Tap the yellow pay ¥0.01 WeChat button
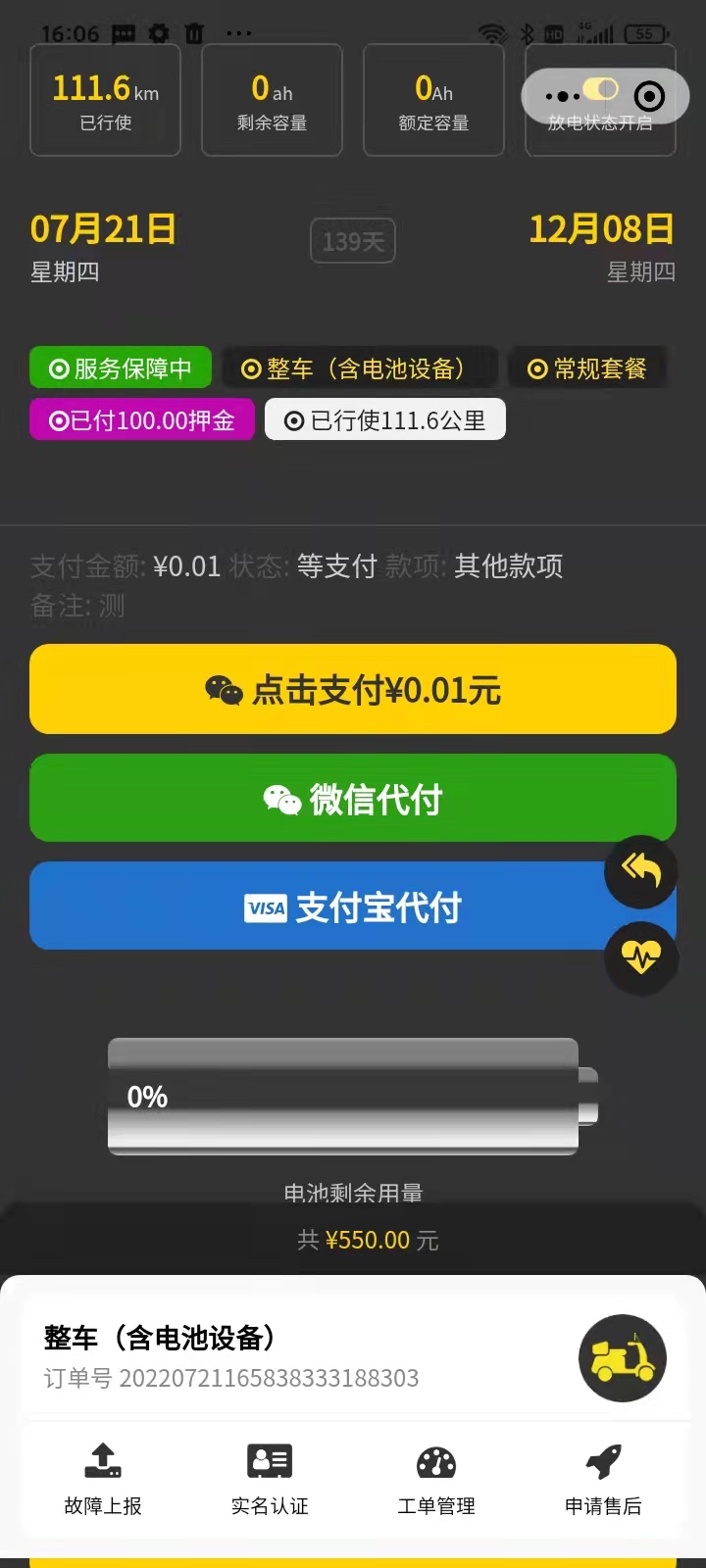This screenshot has height=1568, width=706. coord(353,689)
